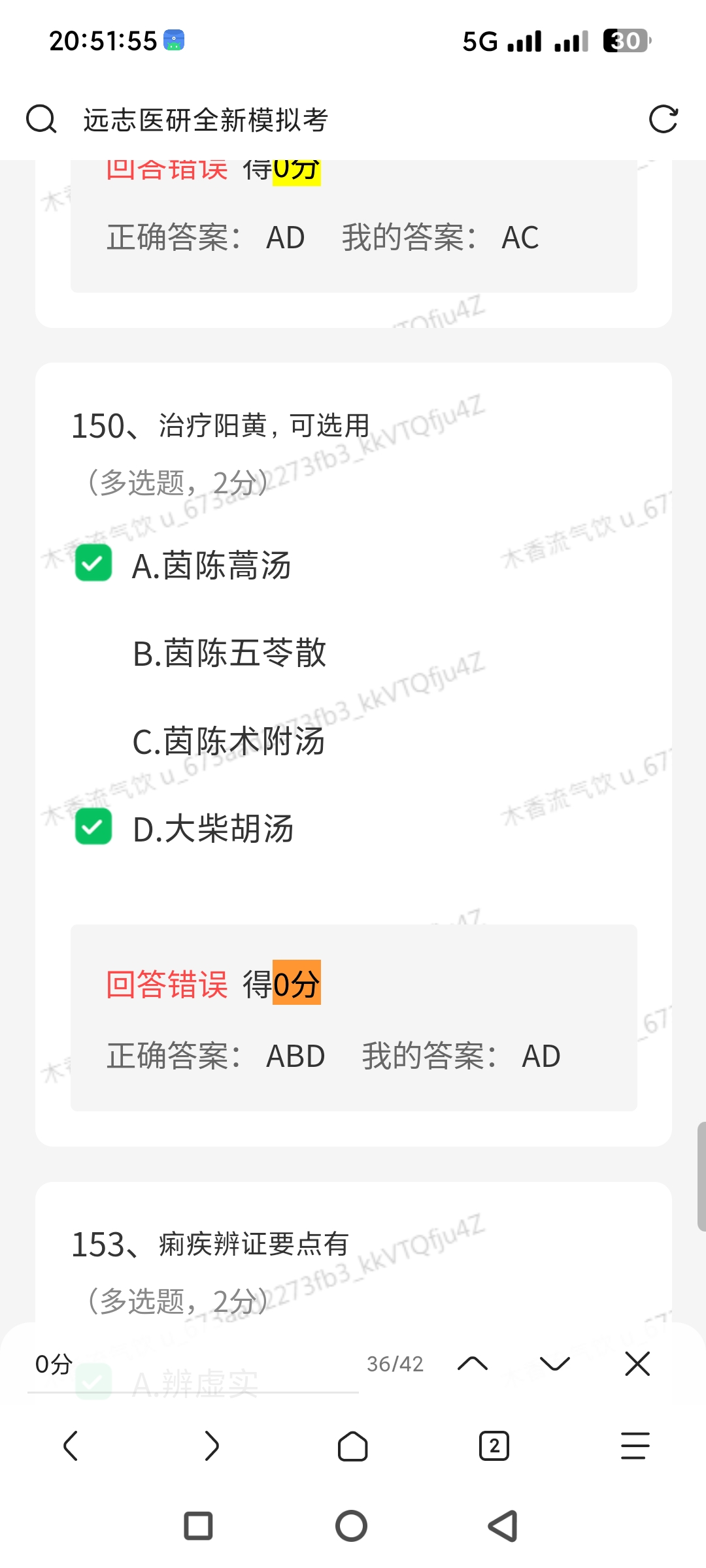Tap the system back button
Image resolution: width=706 pixels, height=1568 pixels.
(x=503, y=1526)
